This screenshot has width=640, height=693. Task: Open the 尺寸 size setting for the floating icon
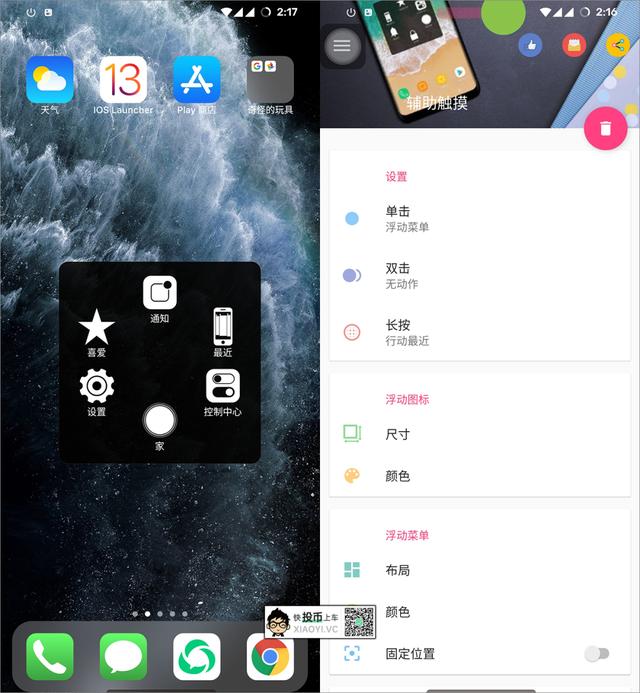(x=478, y=434)
